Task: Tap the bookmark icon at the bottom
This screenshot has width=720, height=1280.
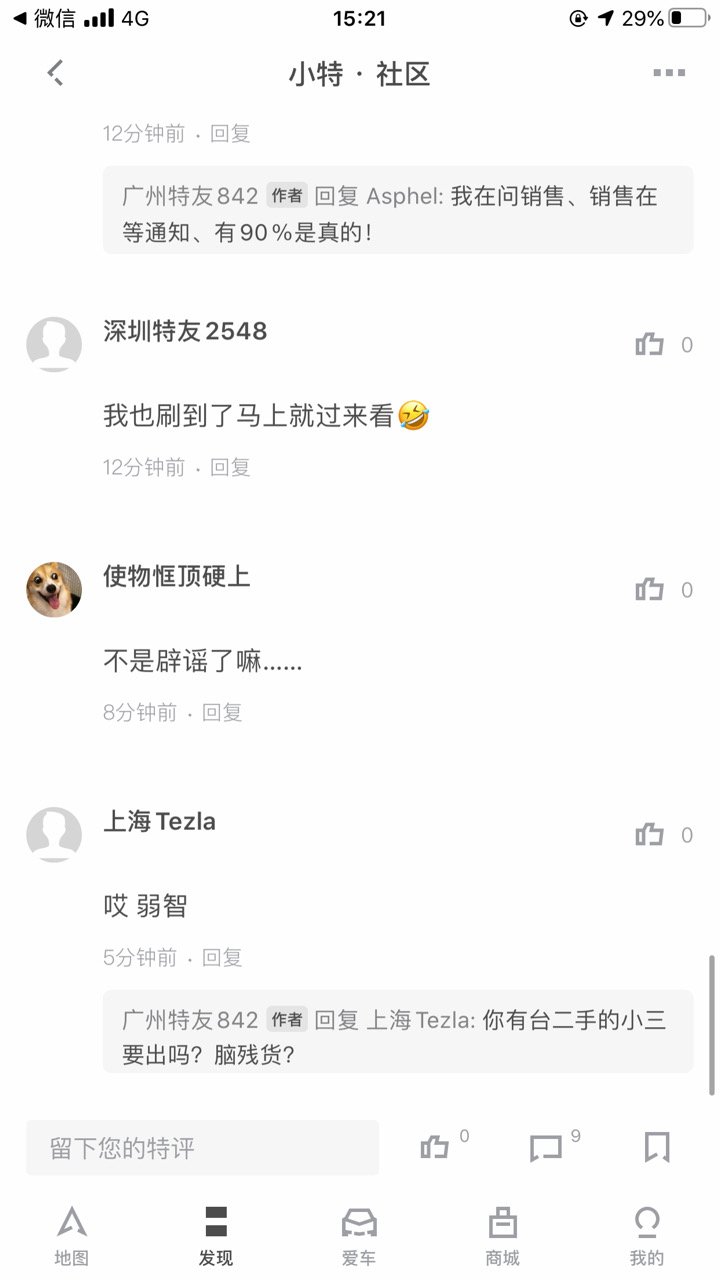Action: click(x=657, y=1148)
